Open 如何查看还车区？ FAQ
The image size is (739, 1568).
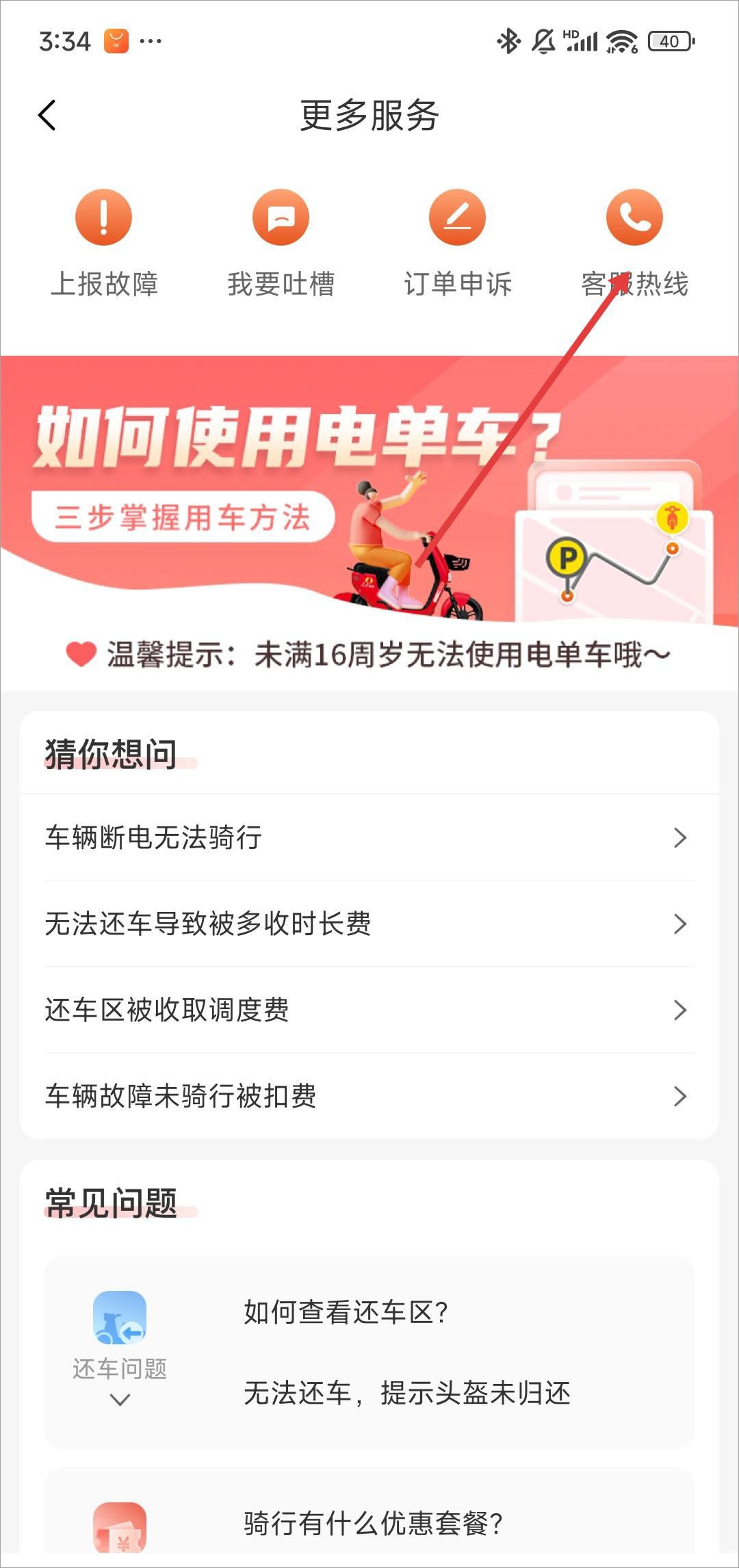point(346,1312)
